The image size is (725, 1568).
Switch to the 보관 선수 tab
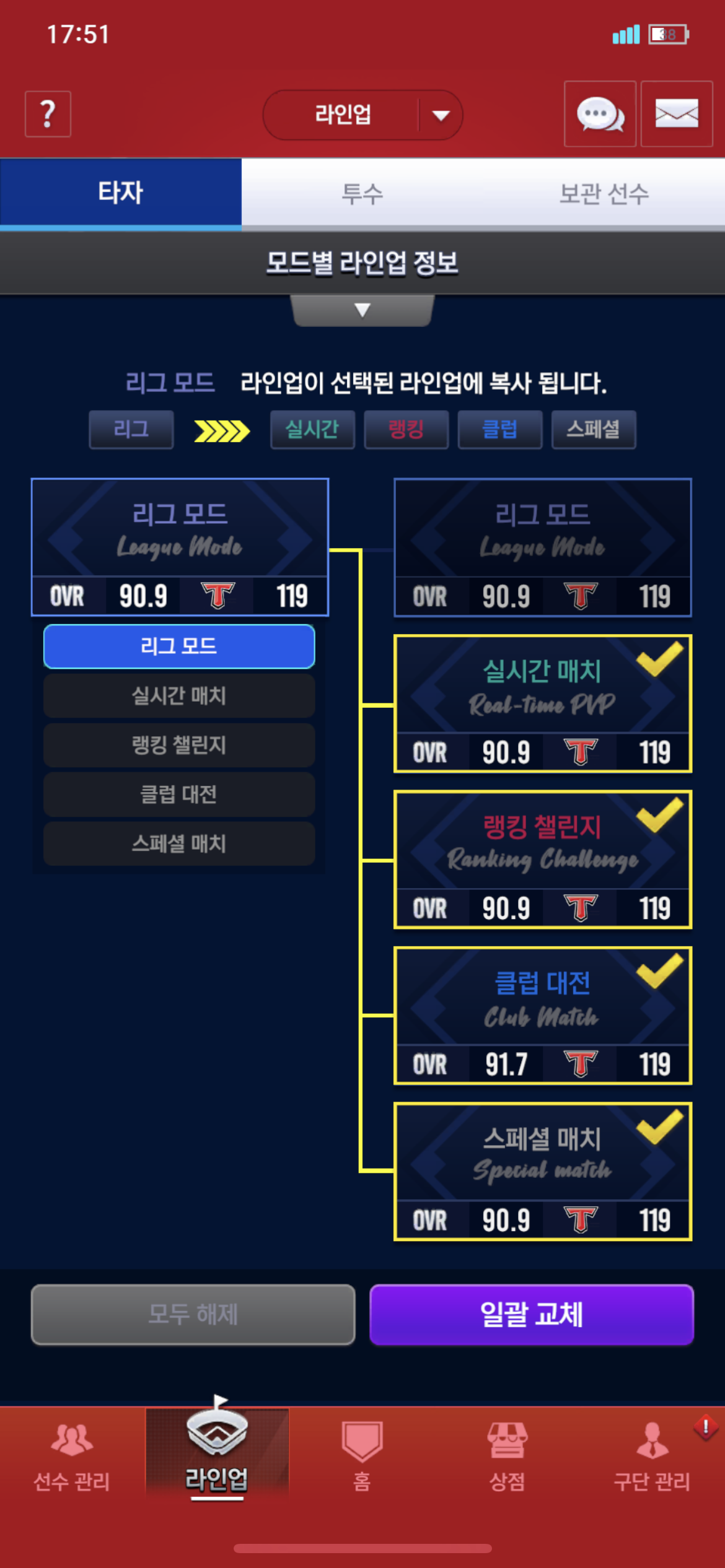pos(604,193)
